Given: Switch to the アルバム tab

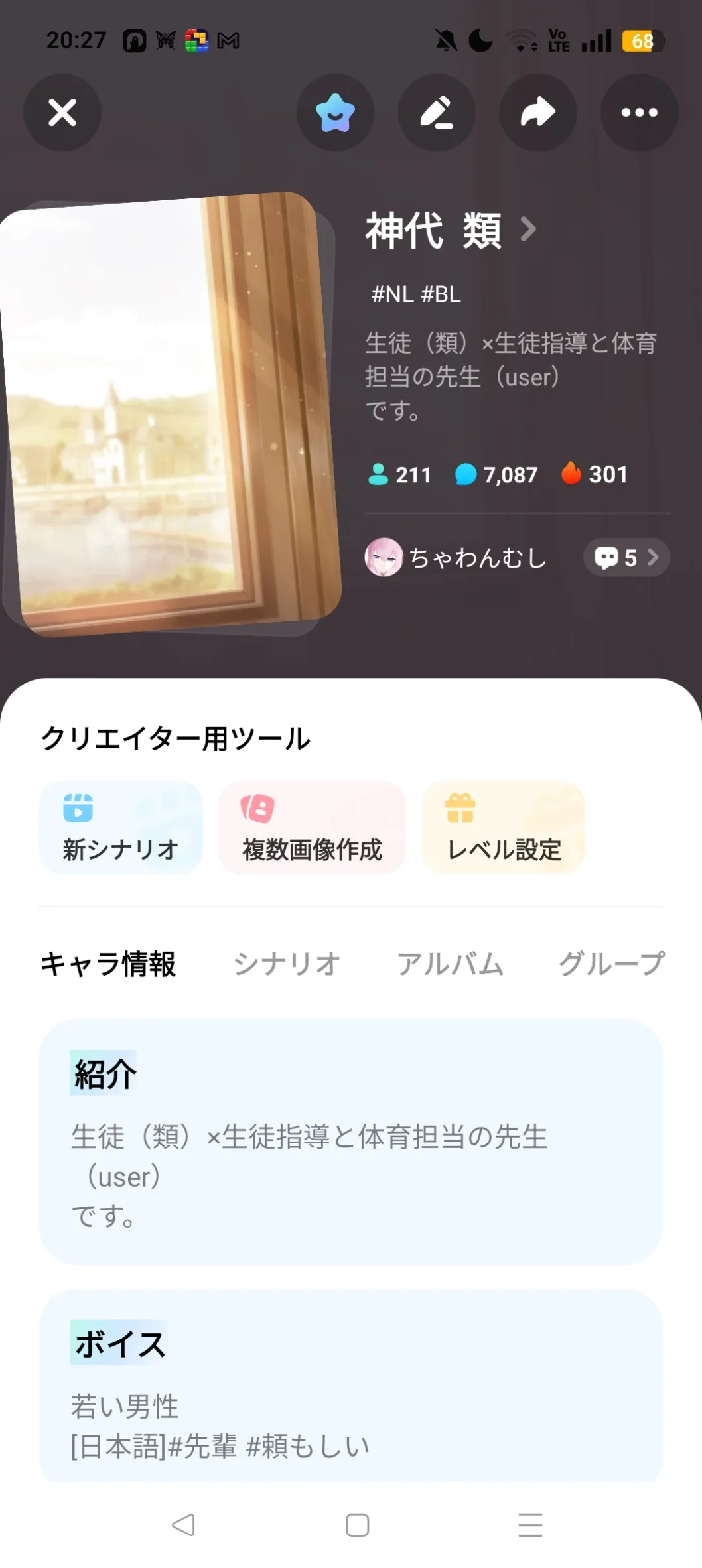Looking at the screenshot, I should pos(450,964).
